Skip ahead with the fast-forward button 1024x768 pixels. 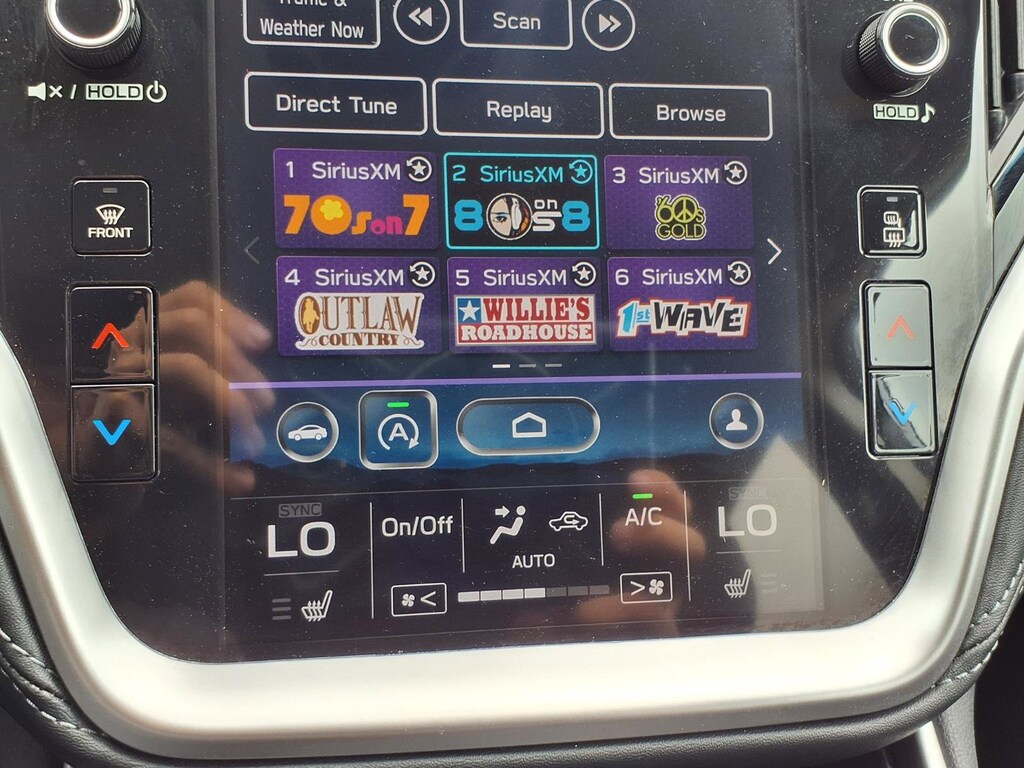[608, 23]
